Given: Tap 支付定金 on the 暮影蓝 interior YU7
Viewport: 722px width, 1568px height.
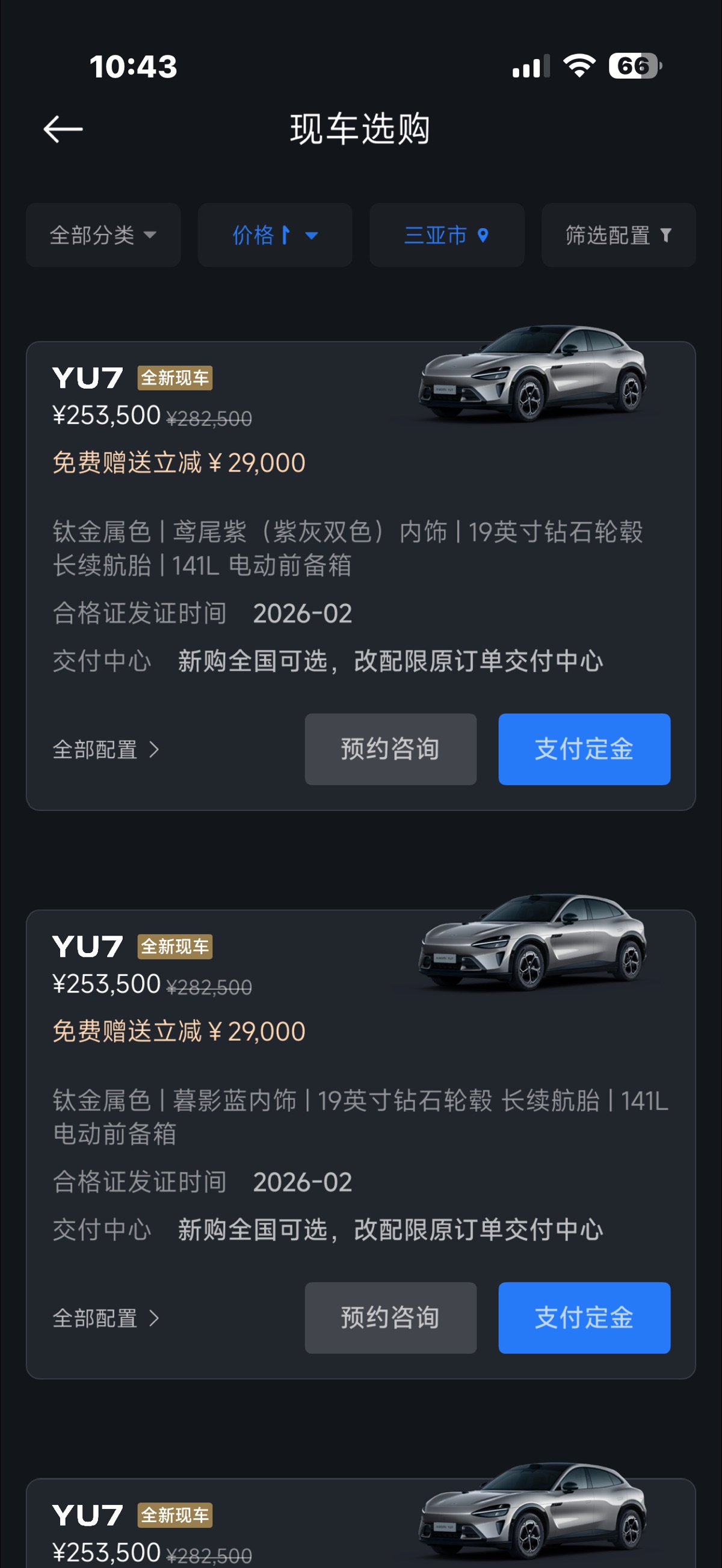Looking at the screenshot, I should click(584, 1317).
